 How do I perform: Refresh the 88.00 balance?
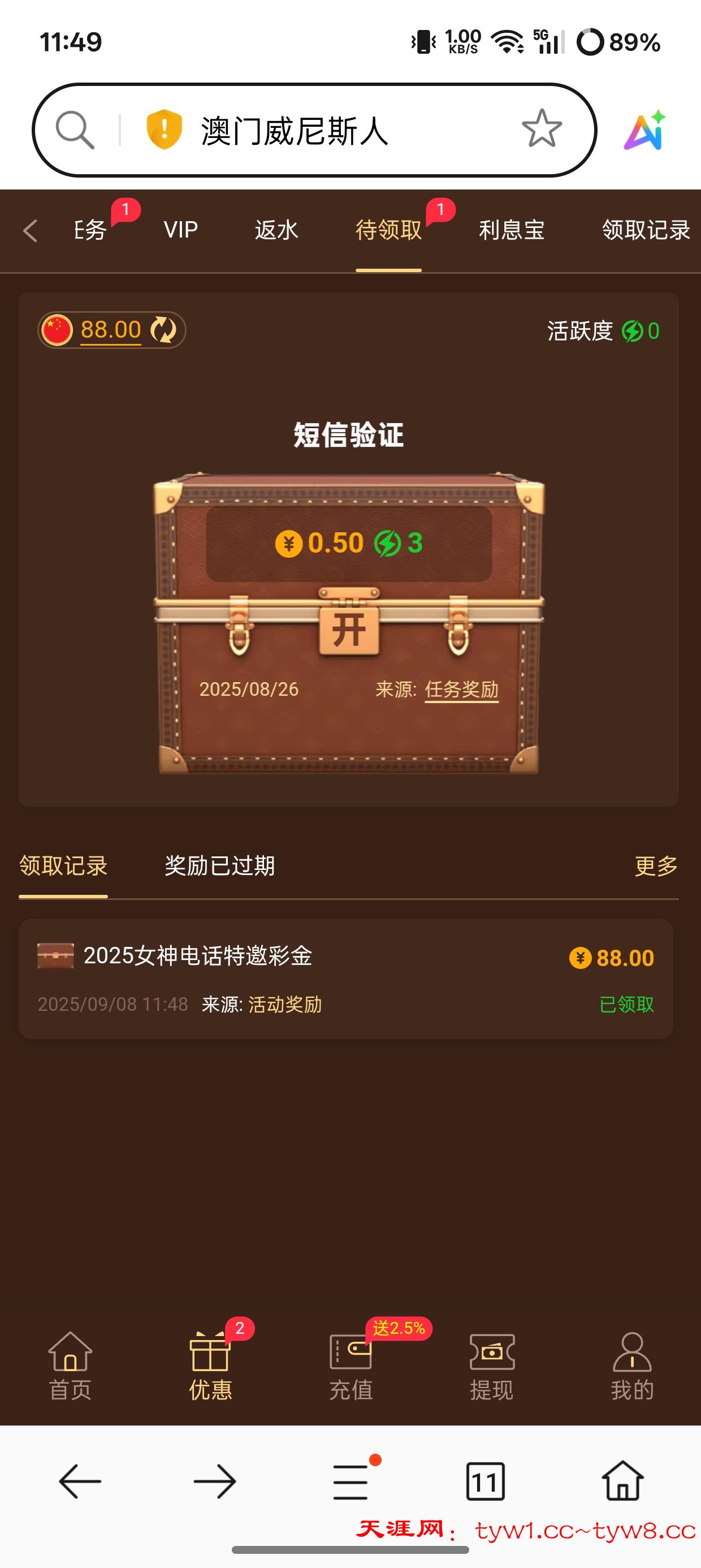pyautogui.click(x=163, y=330)
